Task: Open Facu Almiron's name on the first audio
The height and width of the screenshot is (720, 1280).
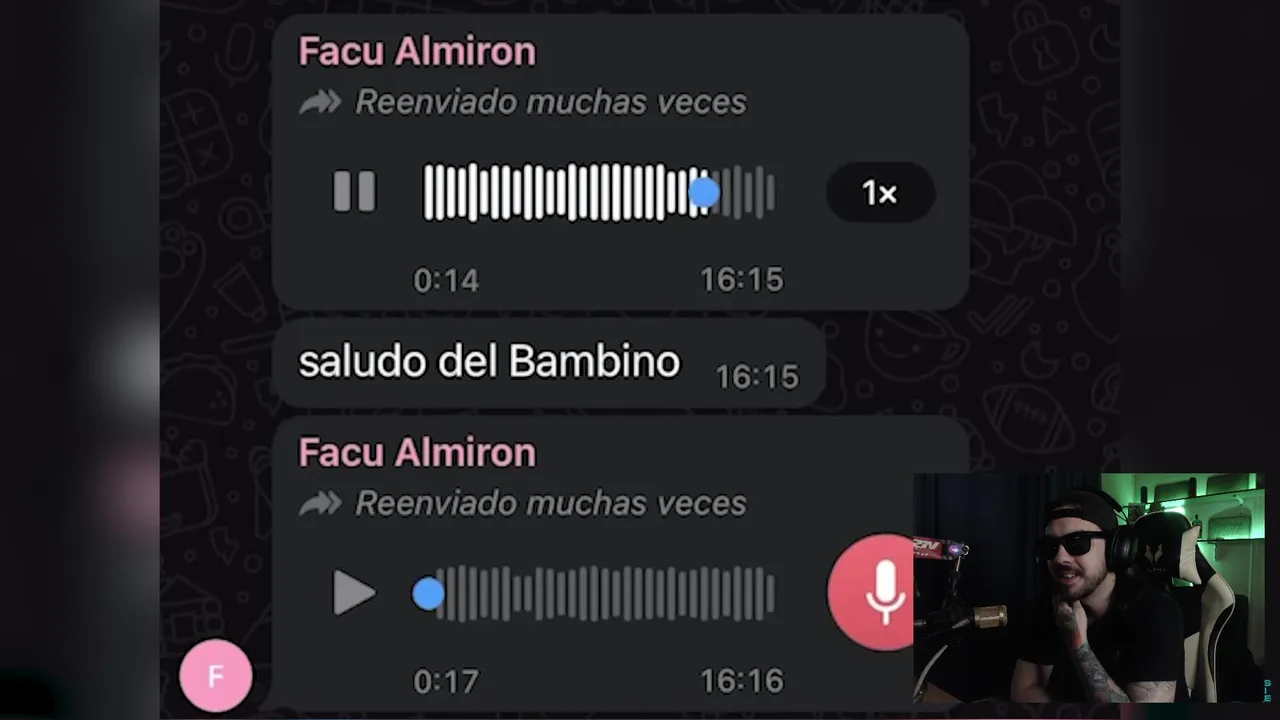Action: (x=417, y=52)
